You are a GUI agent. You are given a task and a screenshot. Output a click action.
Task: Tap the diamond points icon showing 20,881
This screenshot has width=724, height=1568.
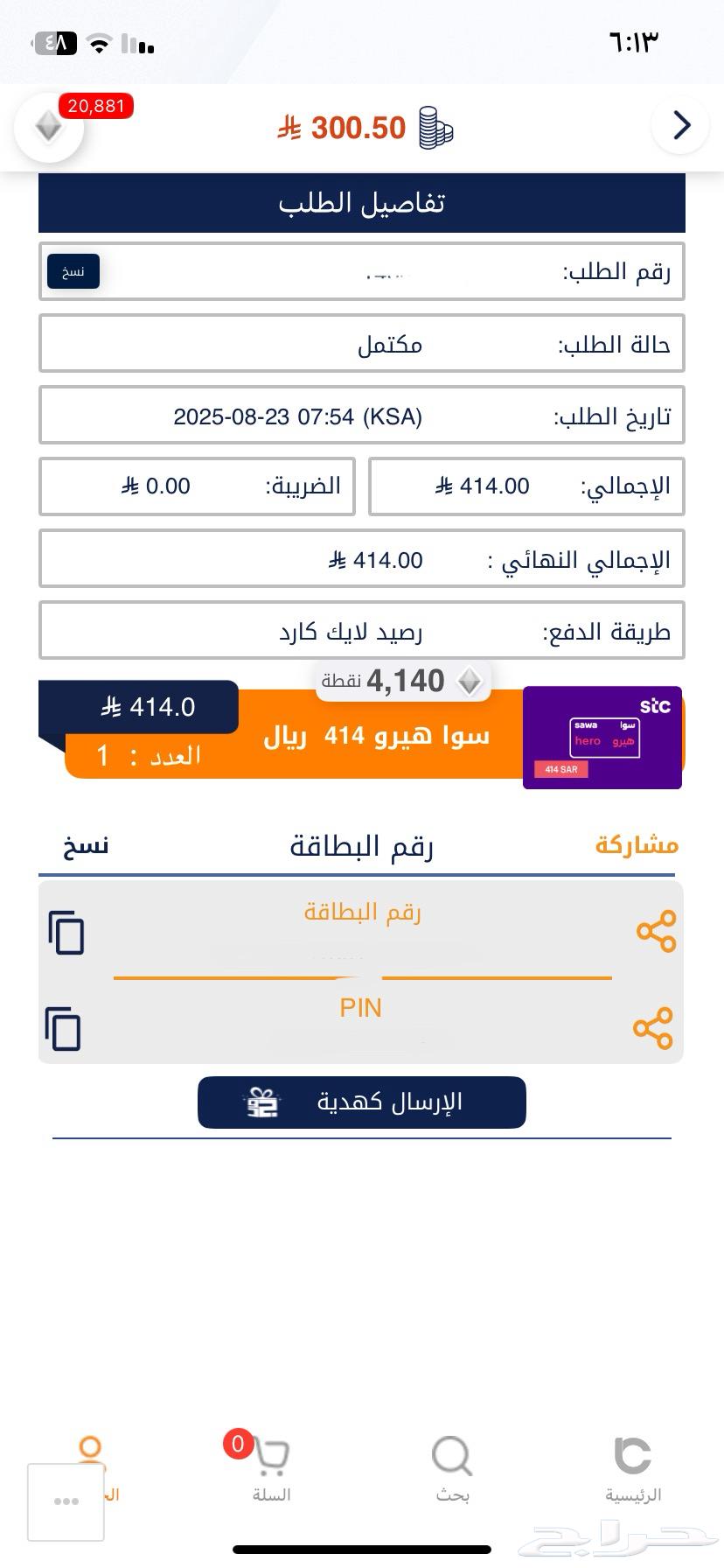[x=48, y=127]
